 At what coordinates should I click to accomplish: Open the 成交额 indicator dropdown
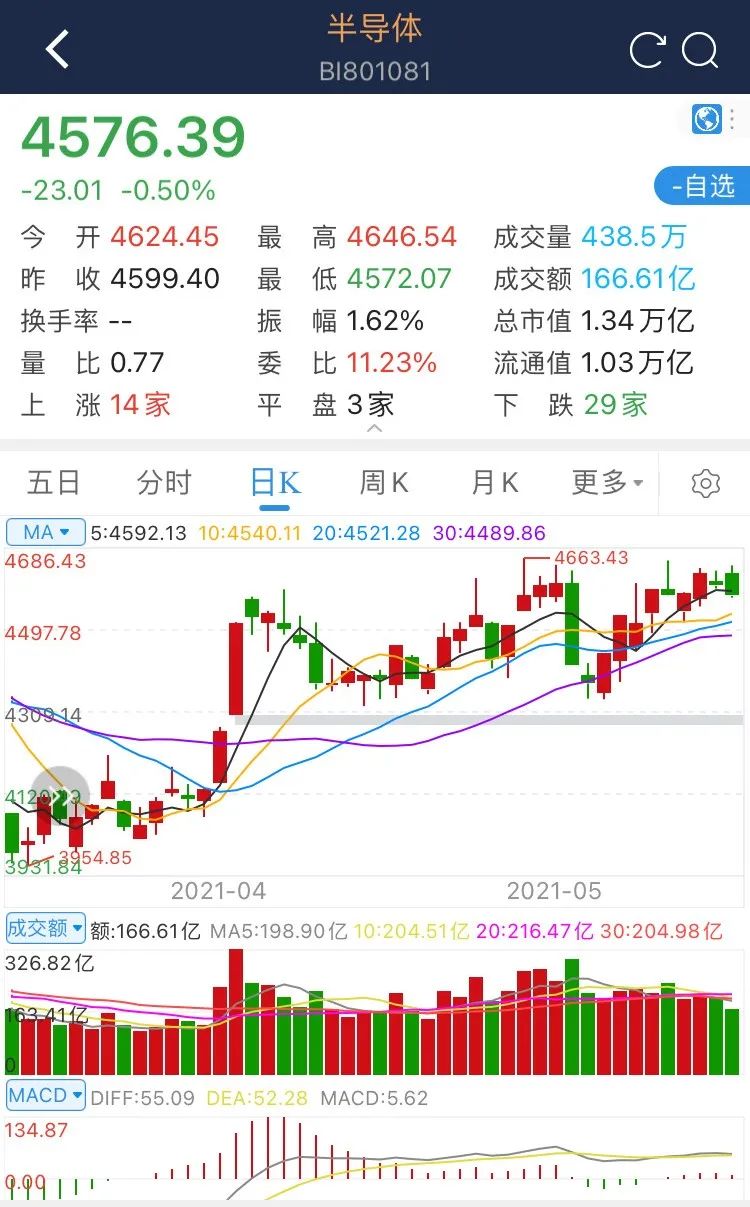tap(46, 928)
